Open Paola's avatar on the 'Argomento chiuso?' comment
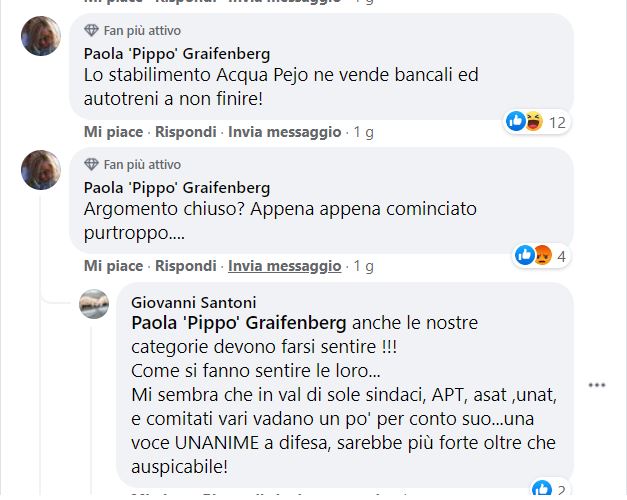Image resolution: width=627 pixels, height=500 pixels. [41, 169]
